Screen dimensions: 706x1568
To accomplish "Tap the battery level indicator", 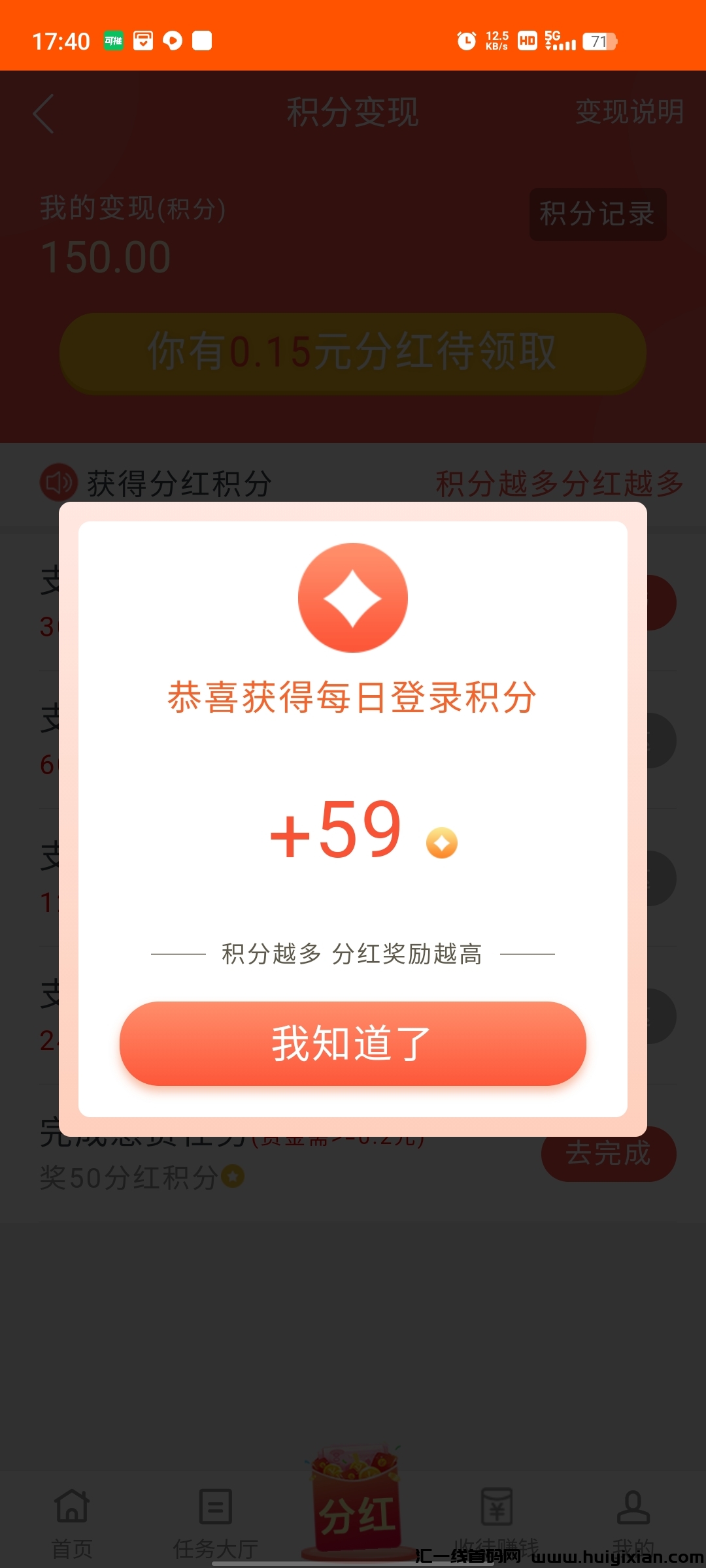I will [599, 41].
